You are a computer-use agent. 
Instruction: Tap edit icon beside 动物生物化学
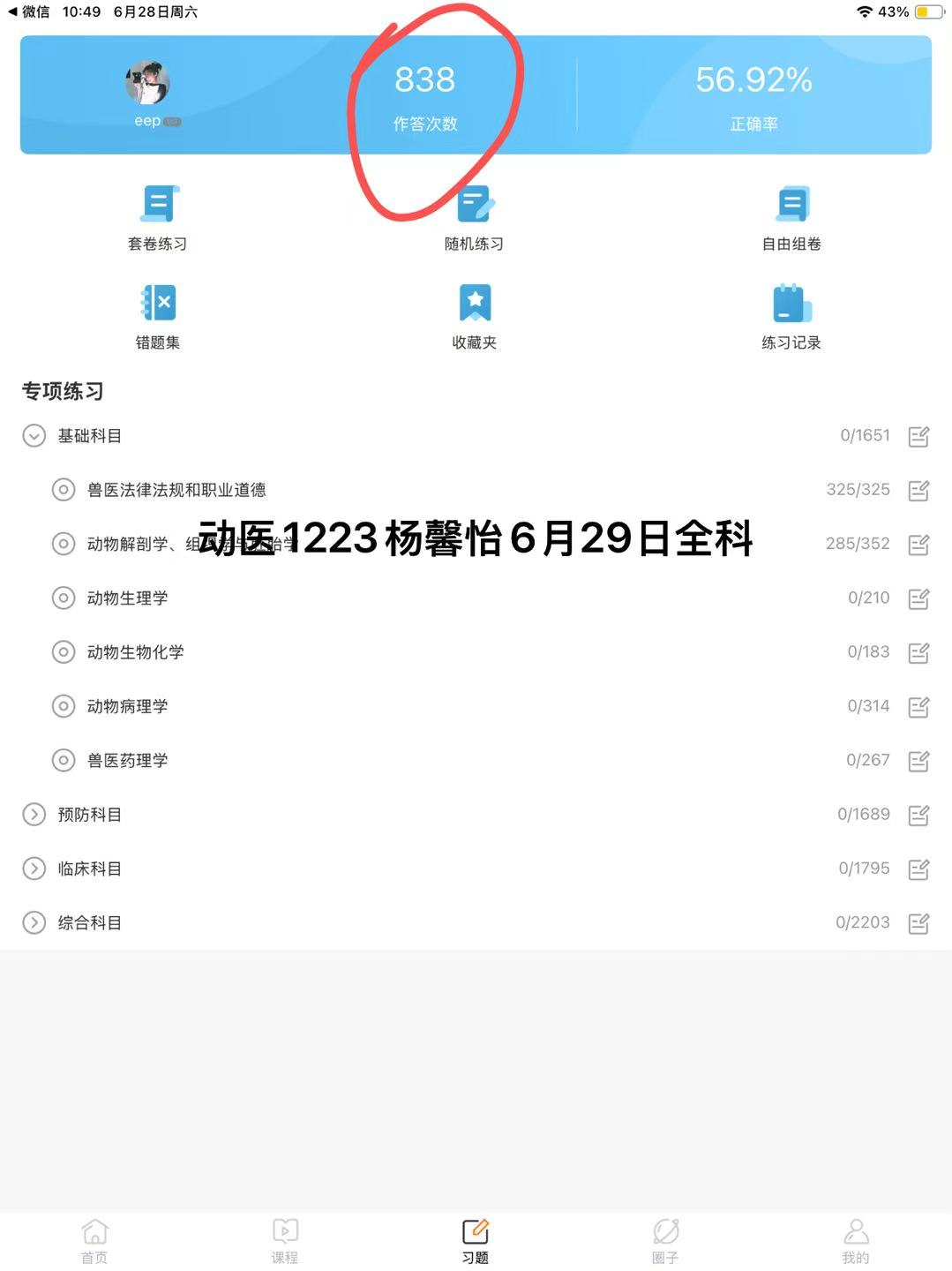click(918, 653)
